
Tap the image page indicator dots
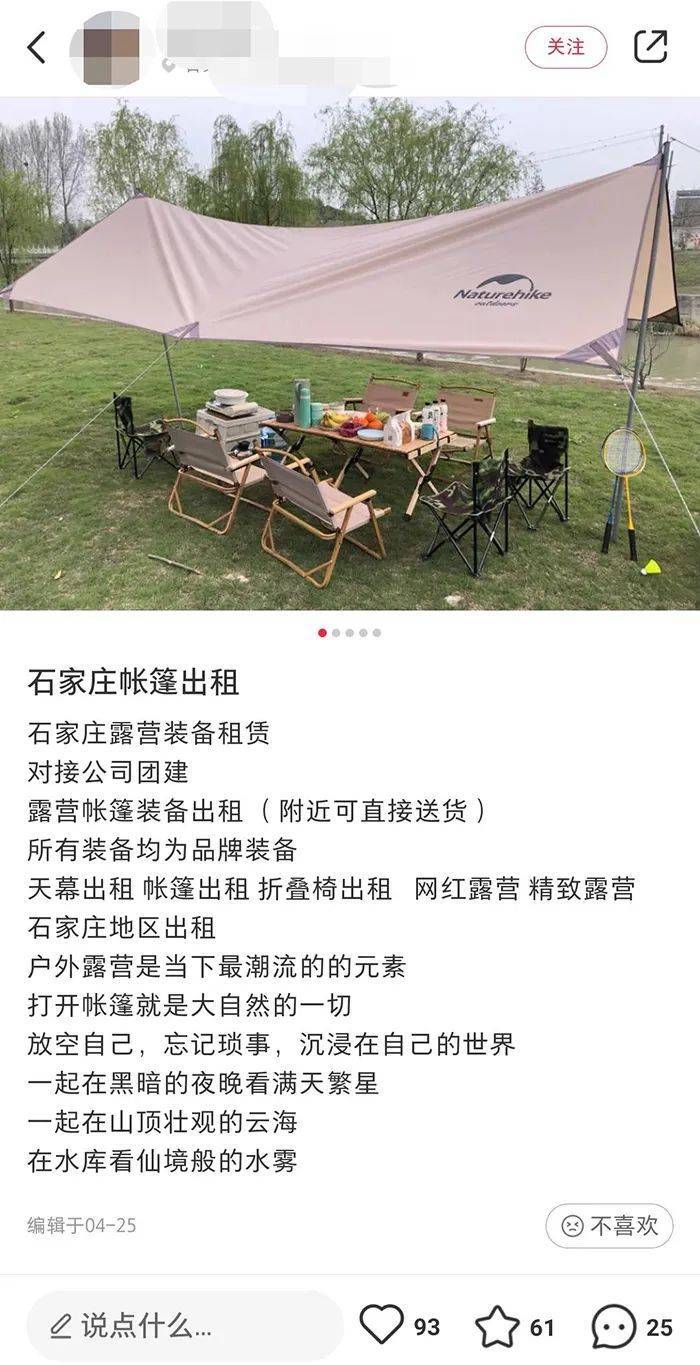point(349,633)
